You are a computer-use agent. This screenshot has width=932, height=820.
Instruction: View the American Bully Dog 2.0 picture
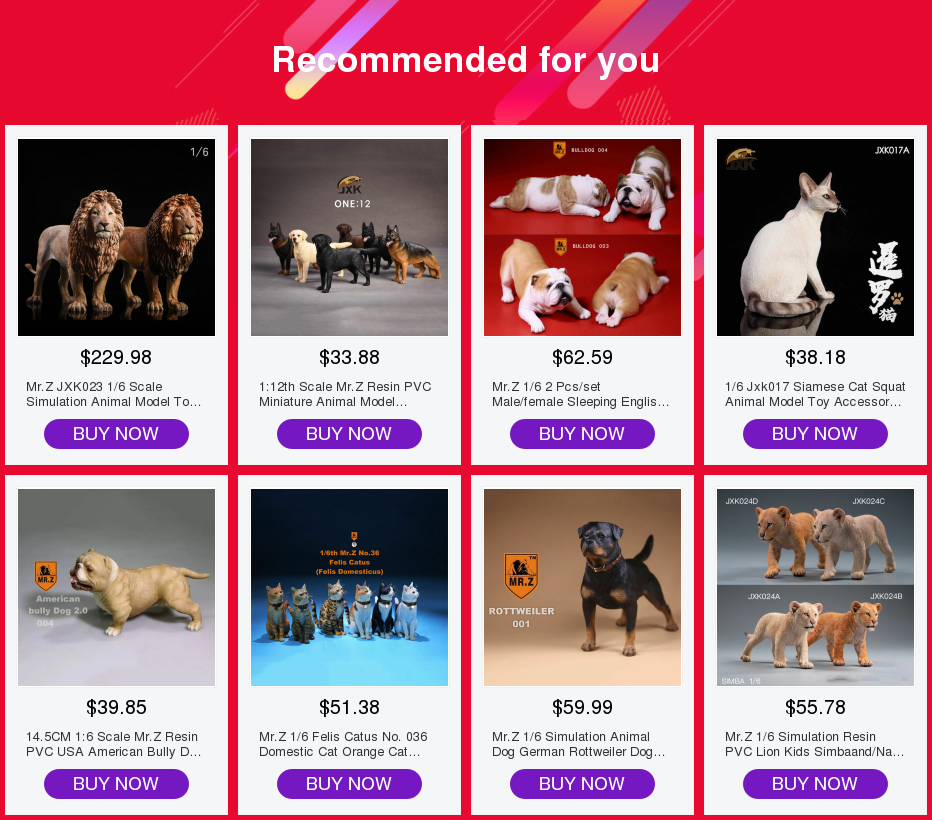116,587
